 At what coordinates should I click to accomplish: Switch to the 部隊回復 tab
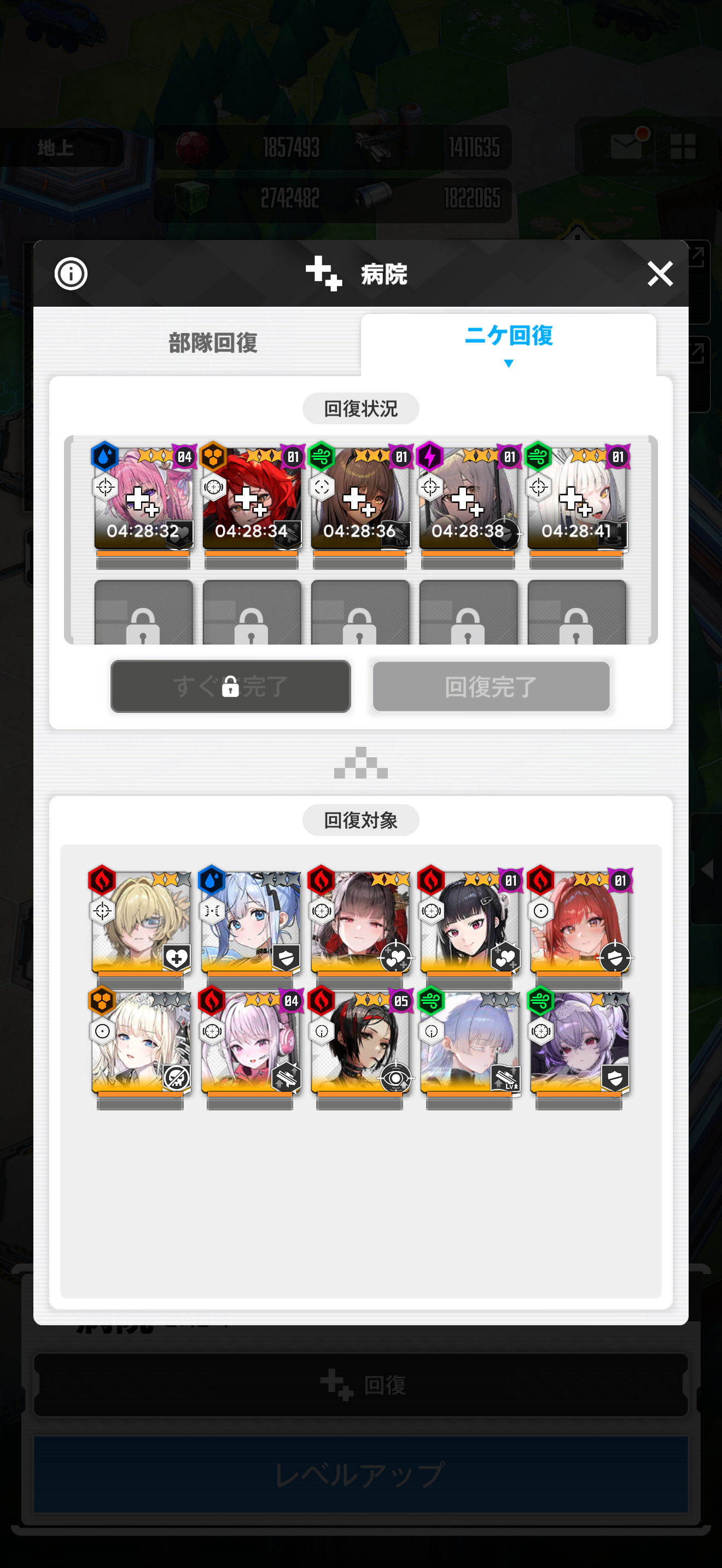[x=212, y=343]
